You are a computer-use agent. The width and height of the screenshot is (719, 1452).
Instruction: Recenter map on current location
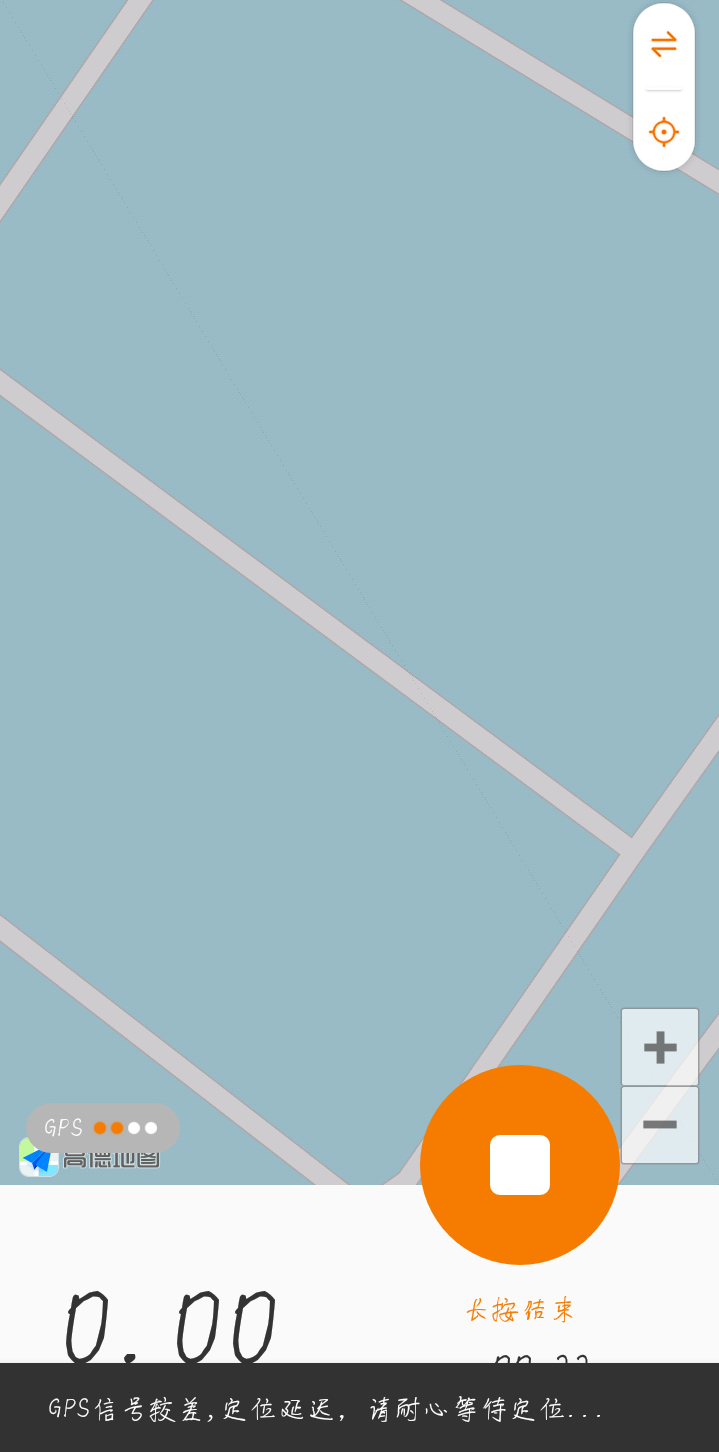point(664,131)
